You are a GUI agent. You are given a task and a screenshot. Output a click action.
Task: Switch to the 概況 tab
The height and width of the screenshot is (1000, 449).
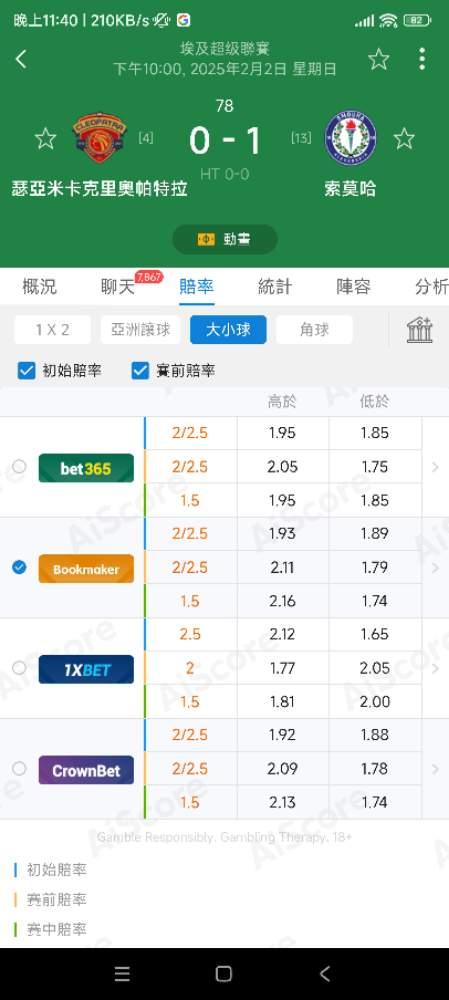pos(40,287)
